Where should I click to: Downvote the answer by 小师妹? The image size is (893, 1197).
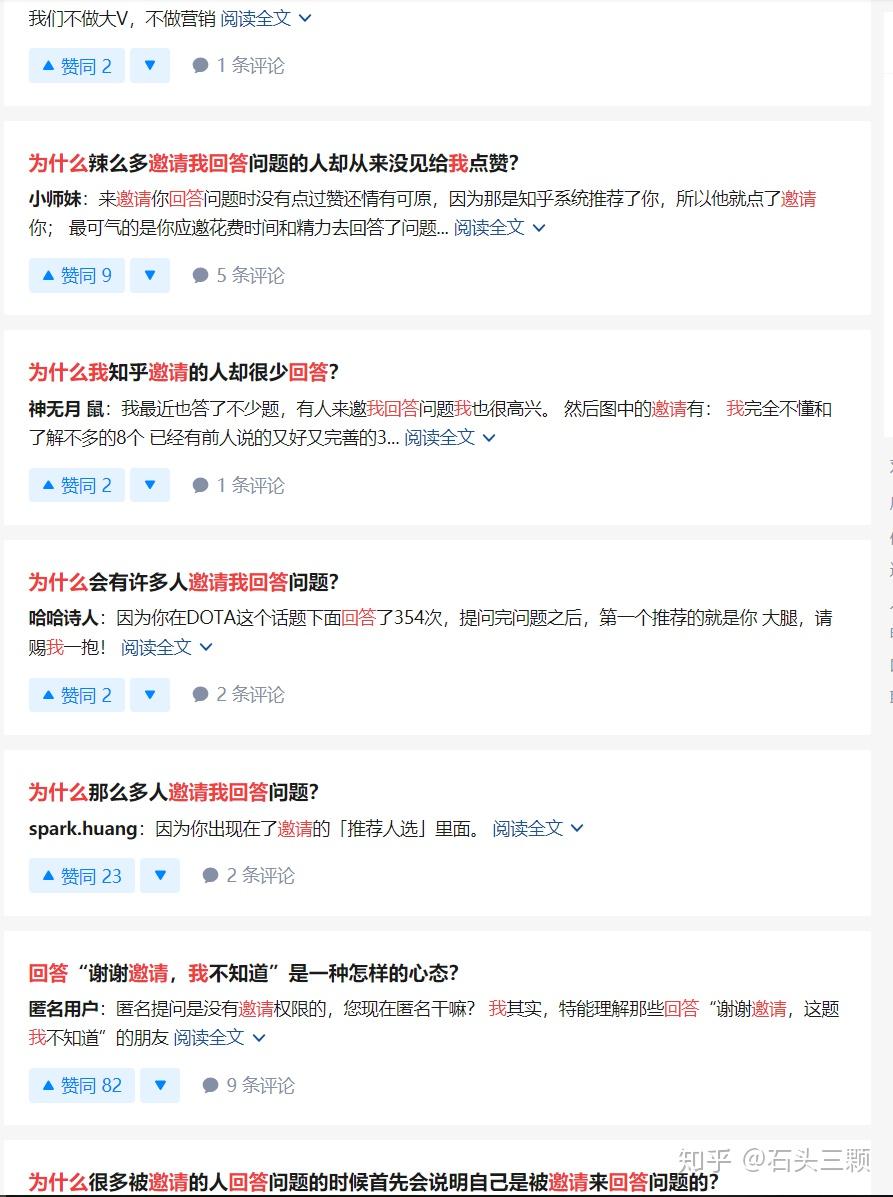150,275
